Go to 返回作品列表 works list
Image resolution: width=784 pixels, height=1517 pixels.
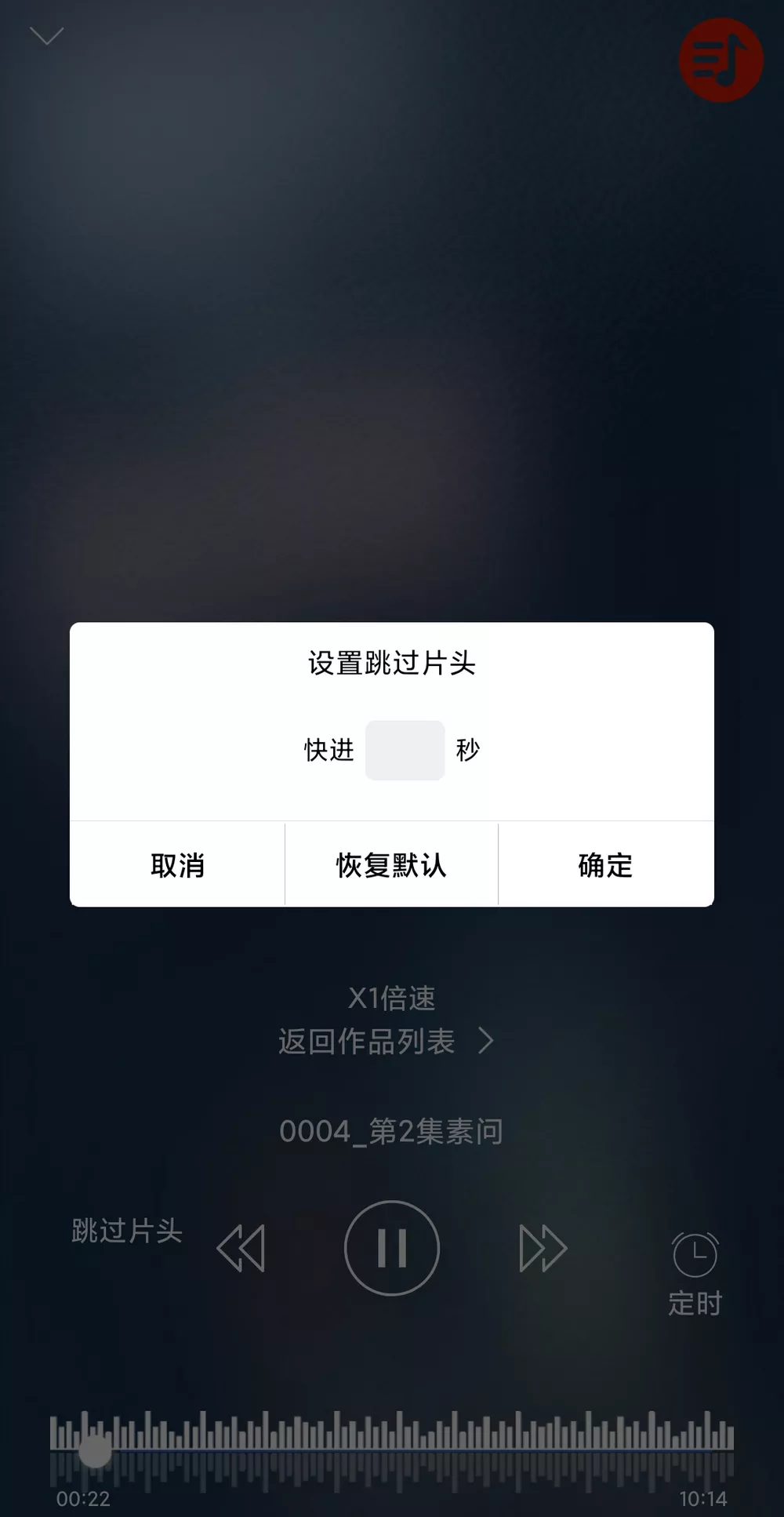[367, 1042]
